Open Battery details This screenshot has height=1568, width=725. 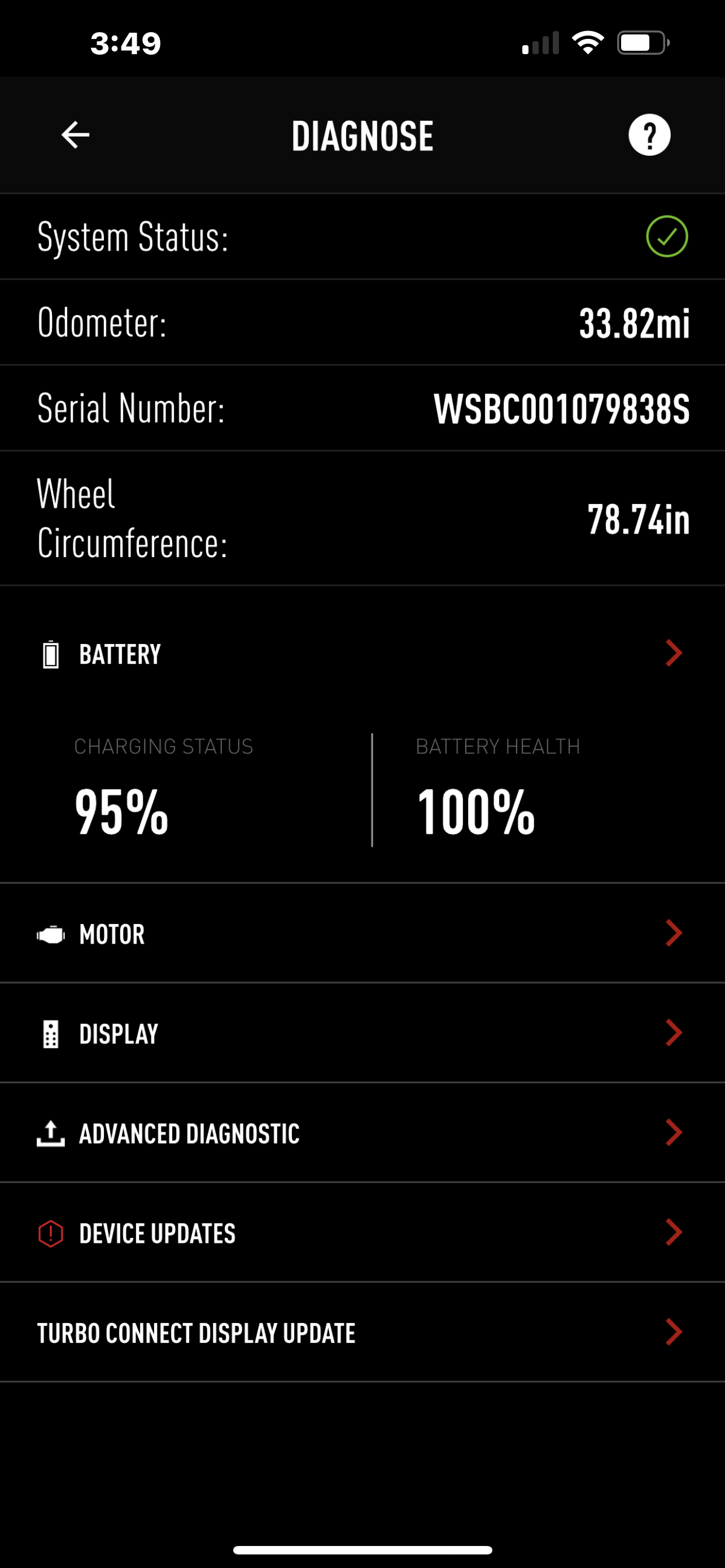[362, 654]
